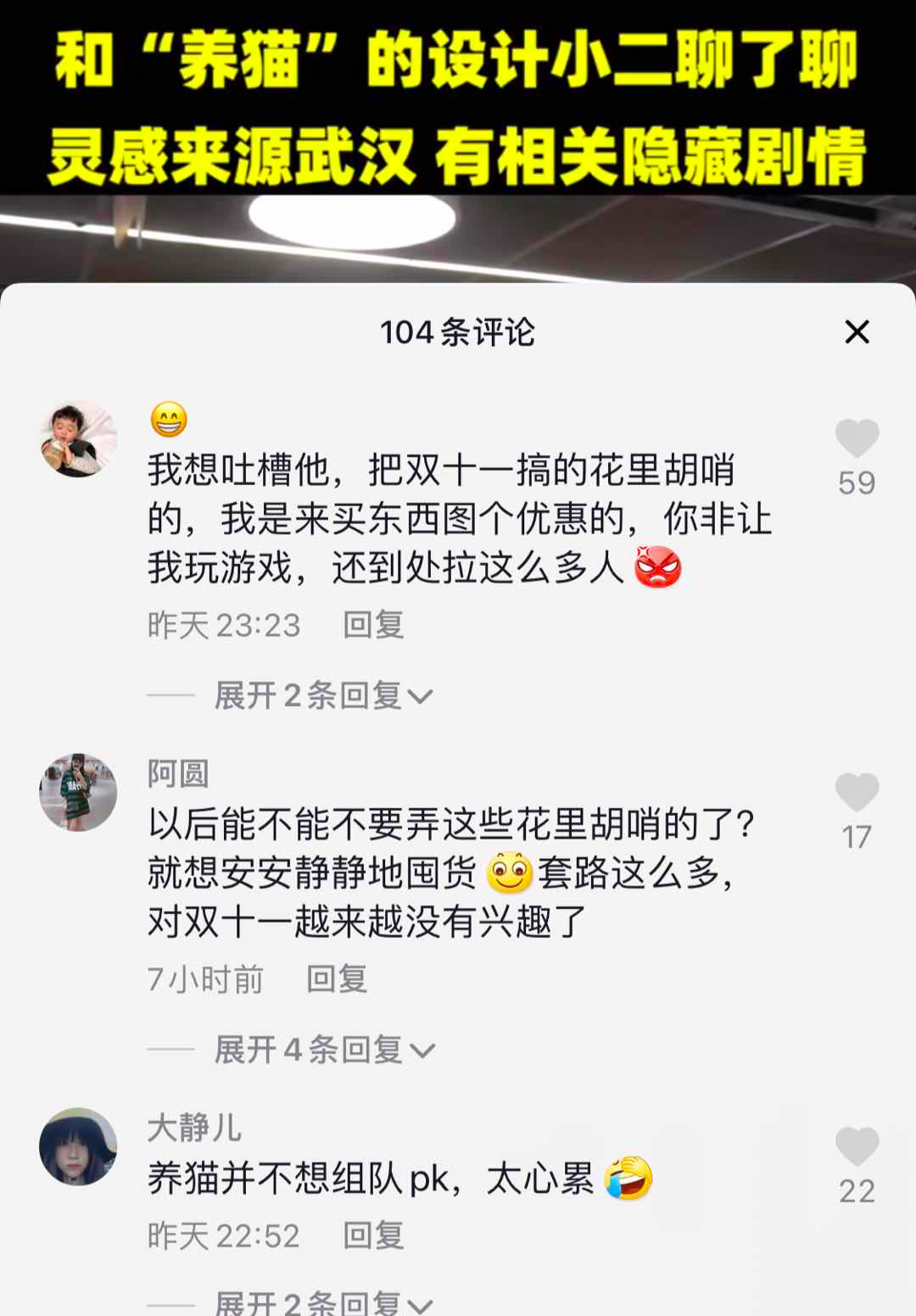Viewport: 916px width, 1316px height.
Task: Like 大静儿's comment
Action: [x=857, y=1148]
